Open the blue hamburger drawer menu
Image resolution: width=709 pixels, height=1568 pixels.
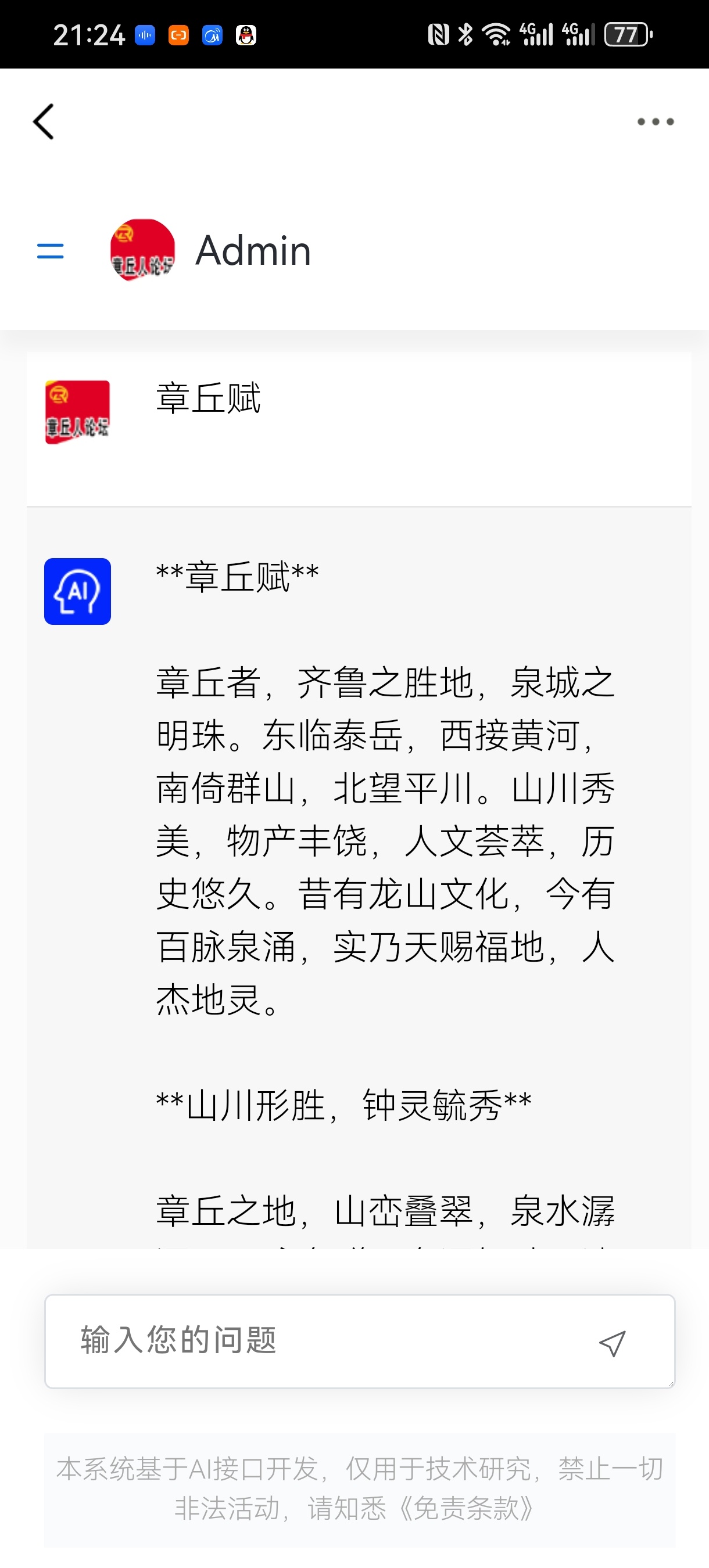50,251
